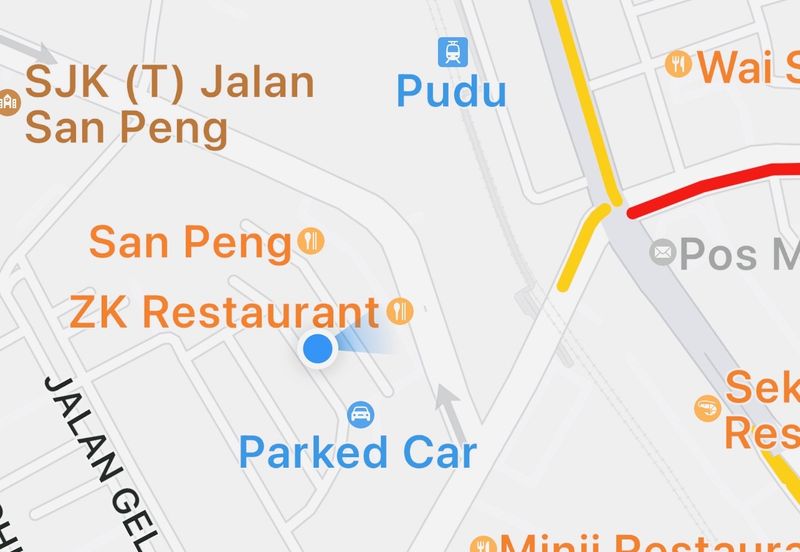Tap the ZK Restaurant map pin
The width and height of the screenshot is (800, 552).
(x=399, y=311)
